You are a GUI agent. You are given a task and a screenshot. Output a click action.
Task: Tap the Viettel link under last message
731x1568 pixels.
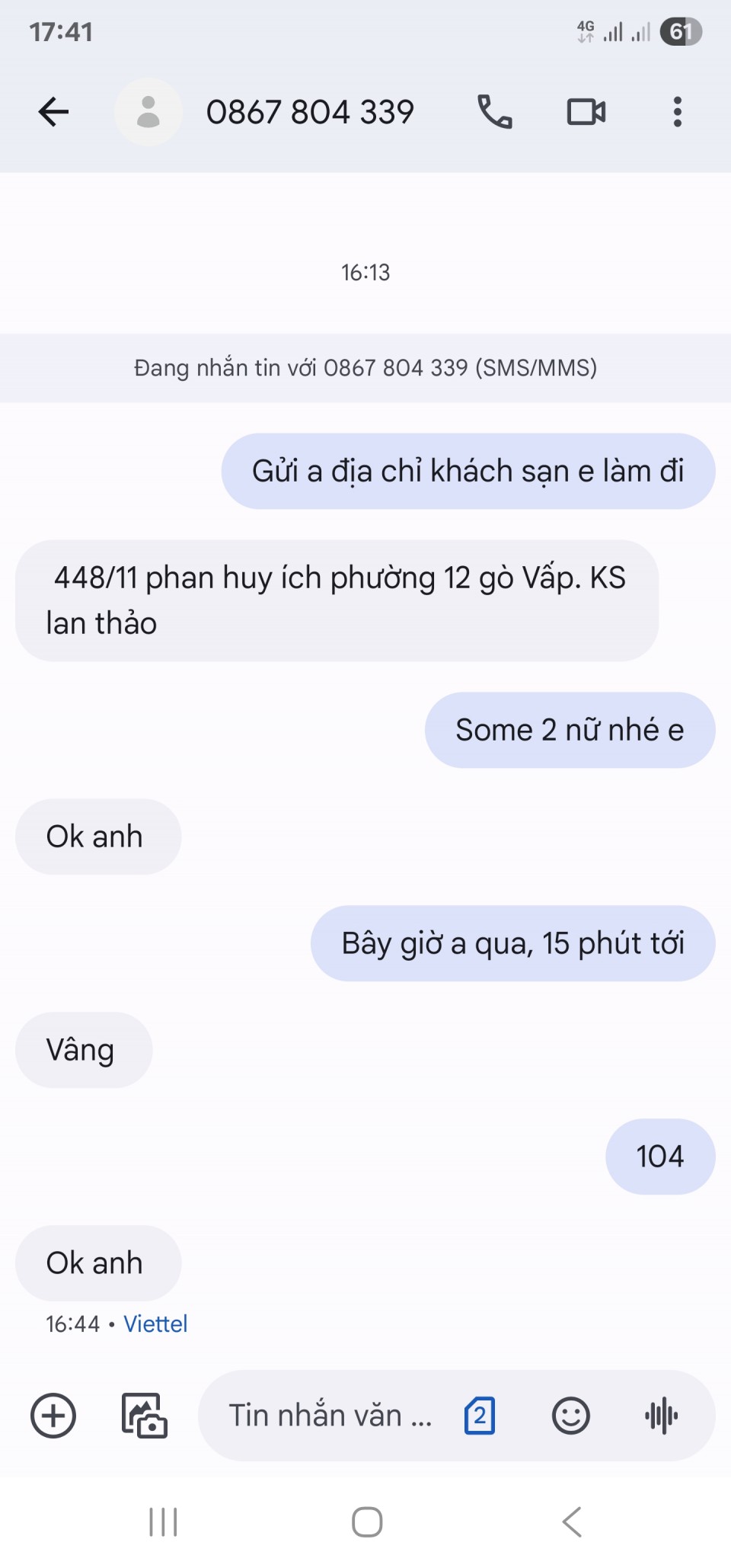[155, 1324]
